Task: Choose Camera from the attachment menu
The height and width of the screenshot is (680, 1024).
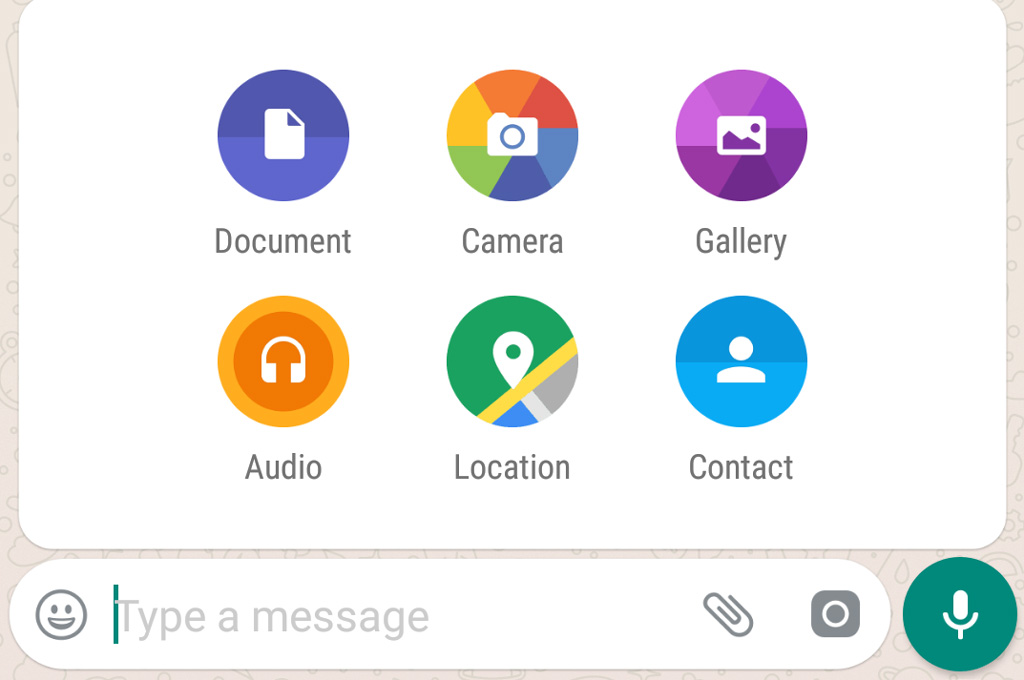Action: pos(512,135)
